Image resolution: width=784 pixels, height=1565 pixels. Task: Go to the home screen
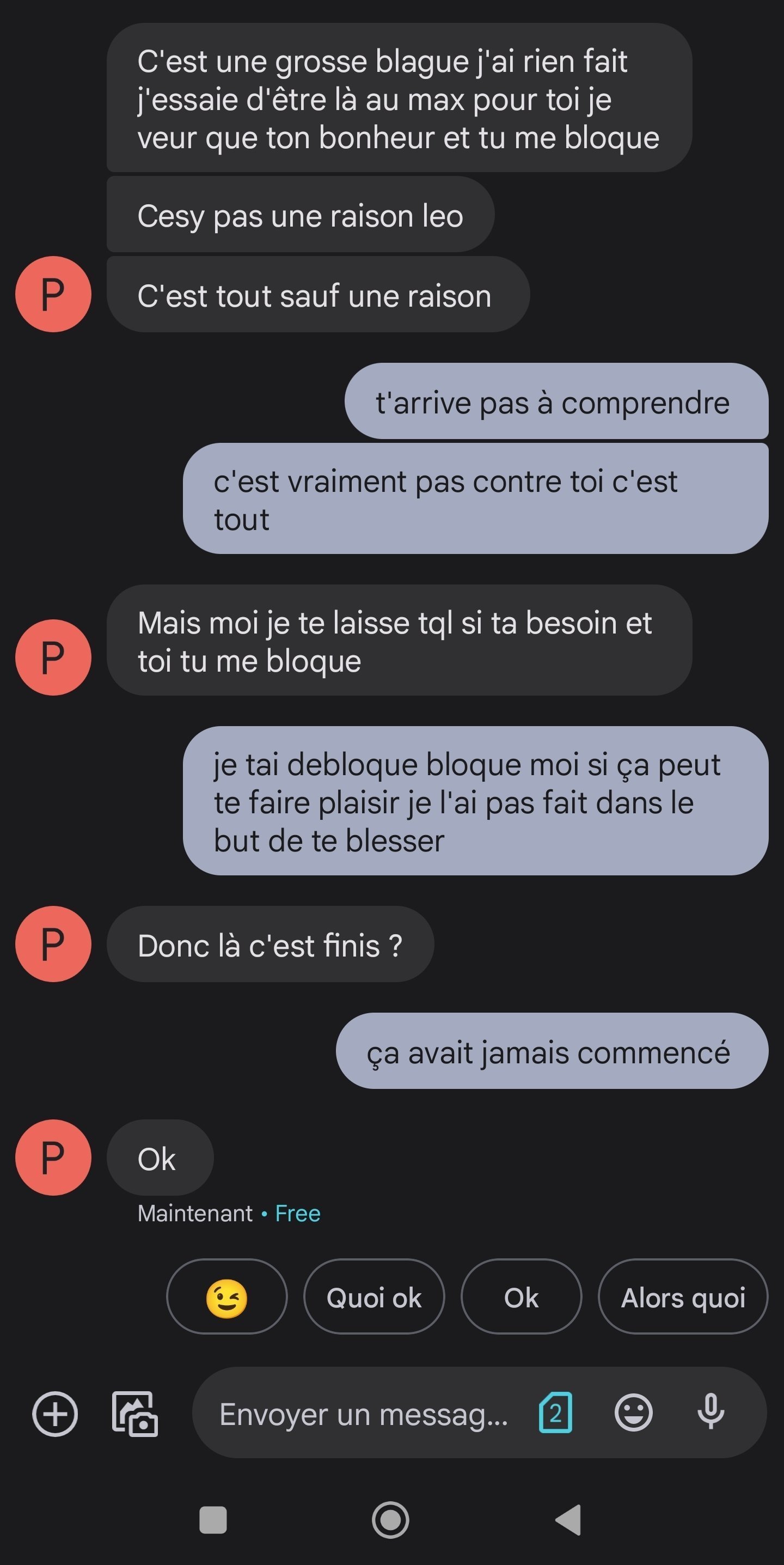390,1520
